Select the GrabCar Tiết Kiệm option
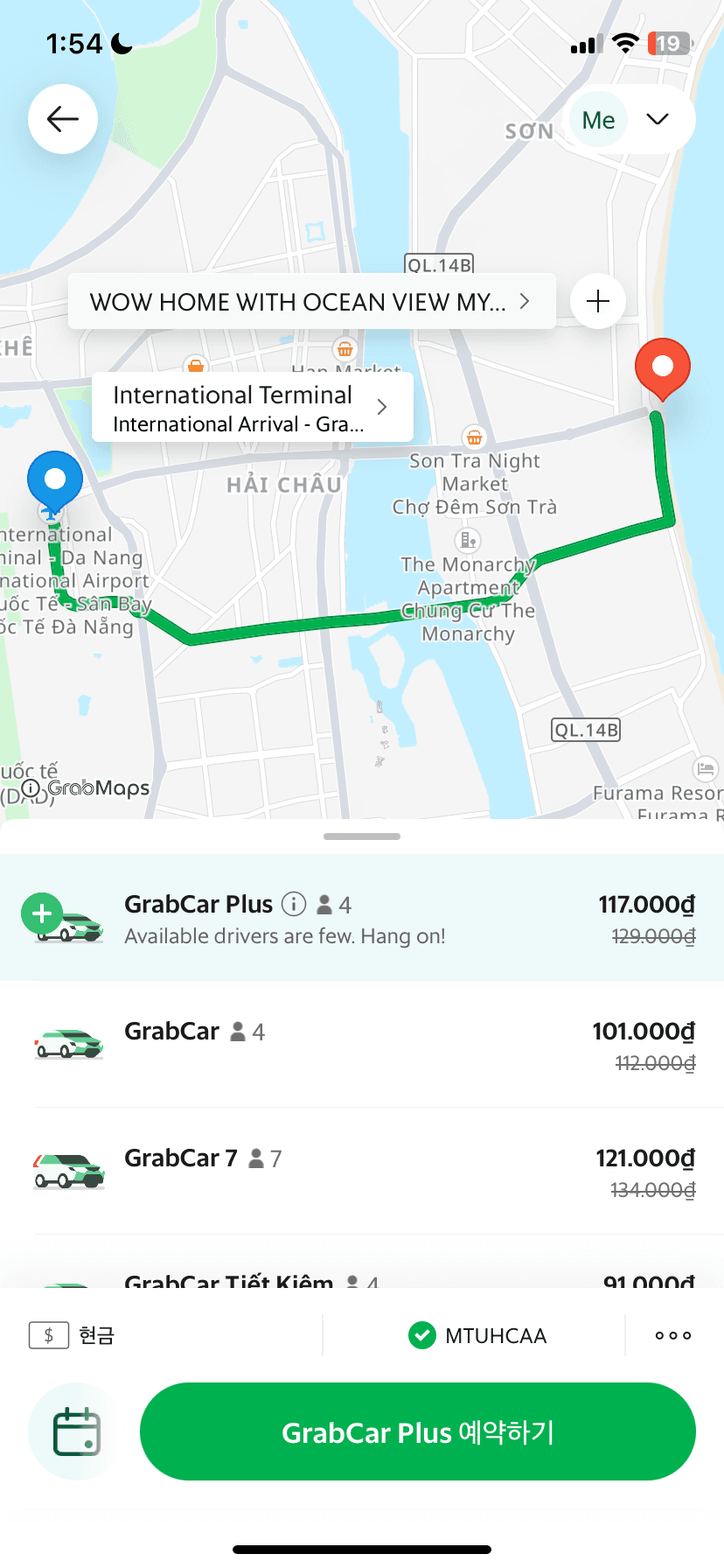This screenshot has width=724, height=1568. (362, 1277)
